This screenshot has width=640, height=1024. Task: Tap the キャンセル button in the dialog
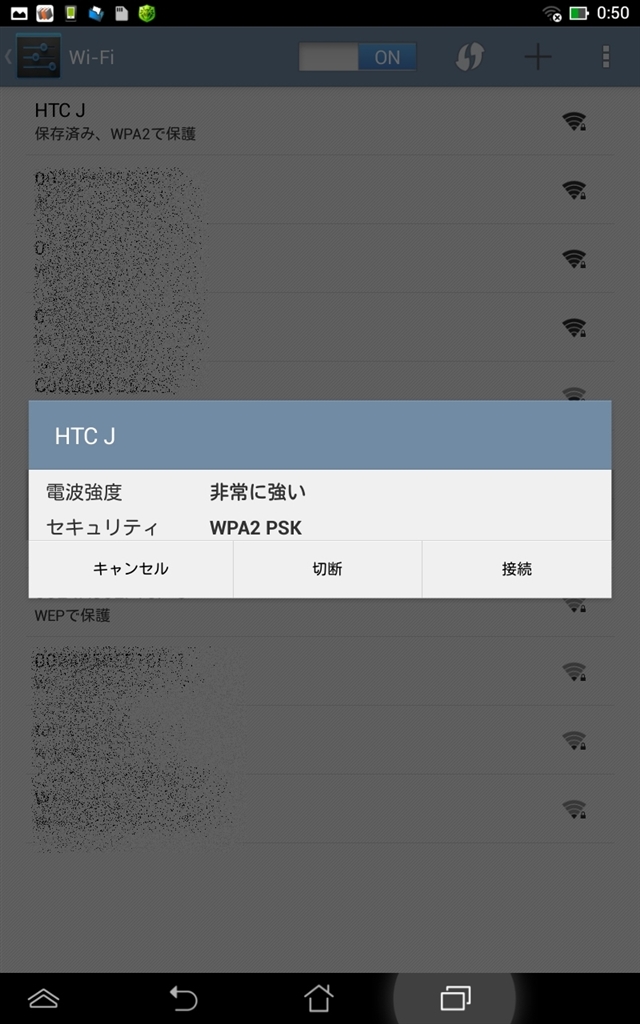[130, 569]
